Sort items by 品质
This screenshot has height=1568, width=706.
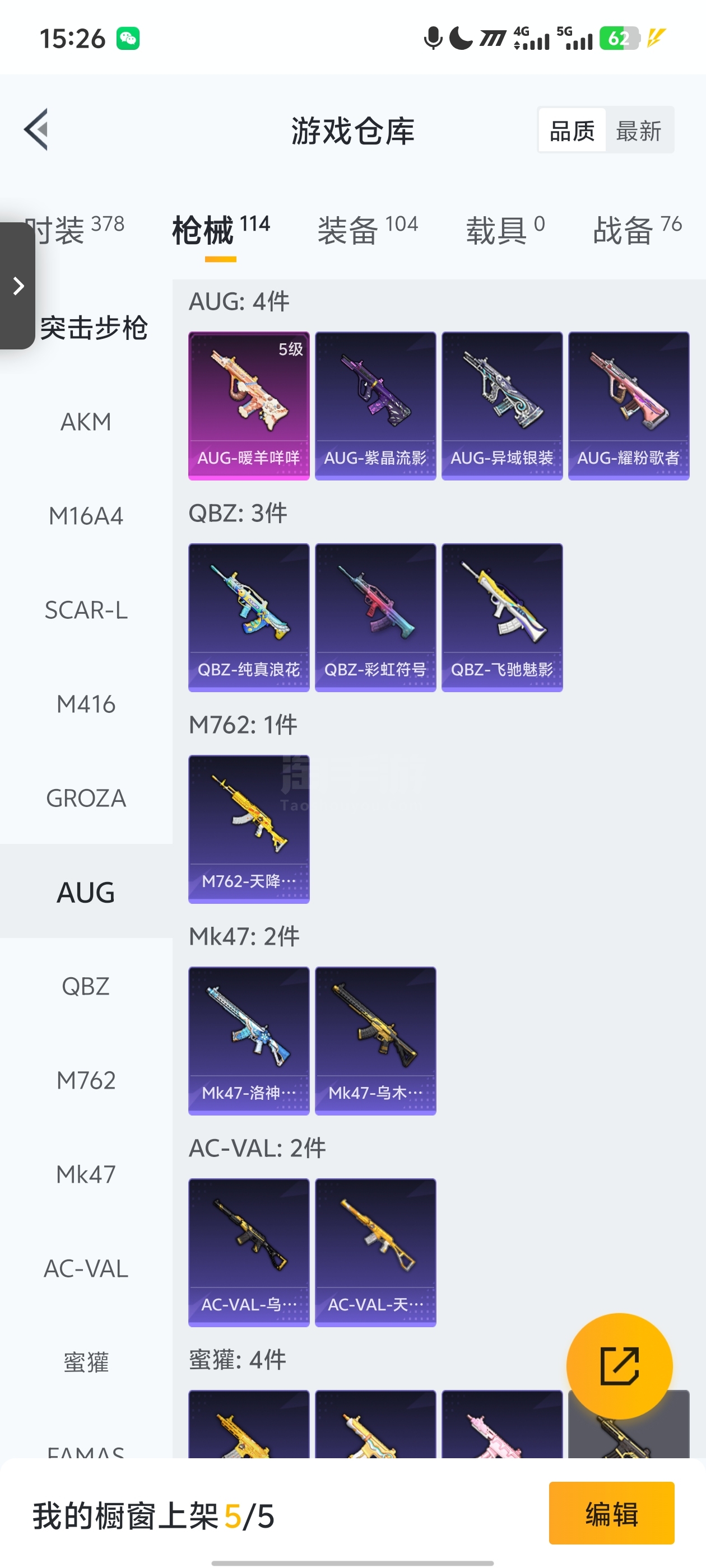[572, 130]
